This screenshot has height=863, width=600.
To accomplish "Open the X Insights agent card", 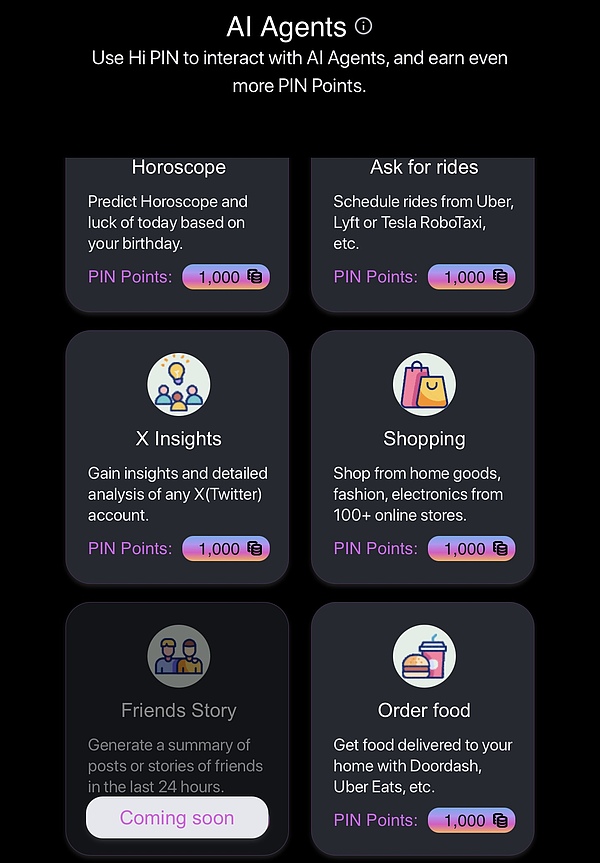I will pyautogui.click(x=177, y=457).
